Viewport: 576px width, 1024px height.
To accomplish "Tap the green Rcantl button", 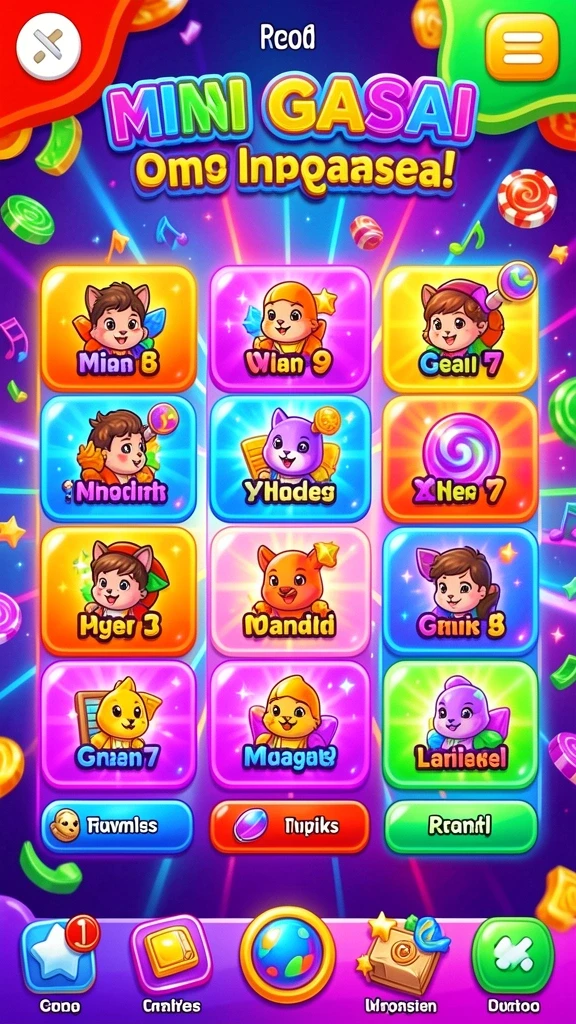I will tap(460, 826).
